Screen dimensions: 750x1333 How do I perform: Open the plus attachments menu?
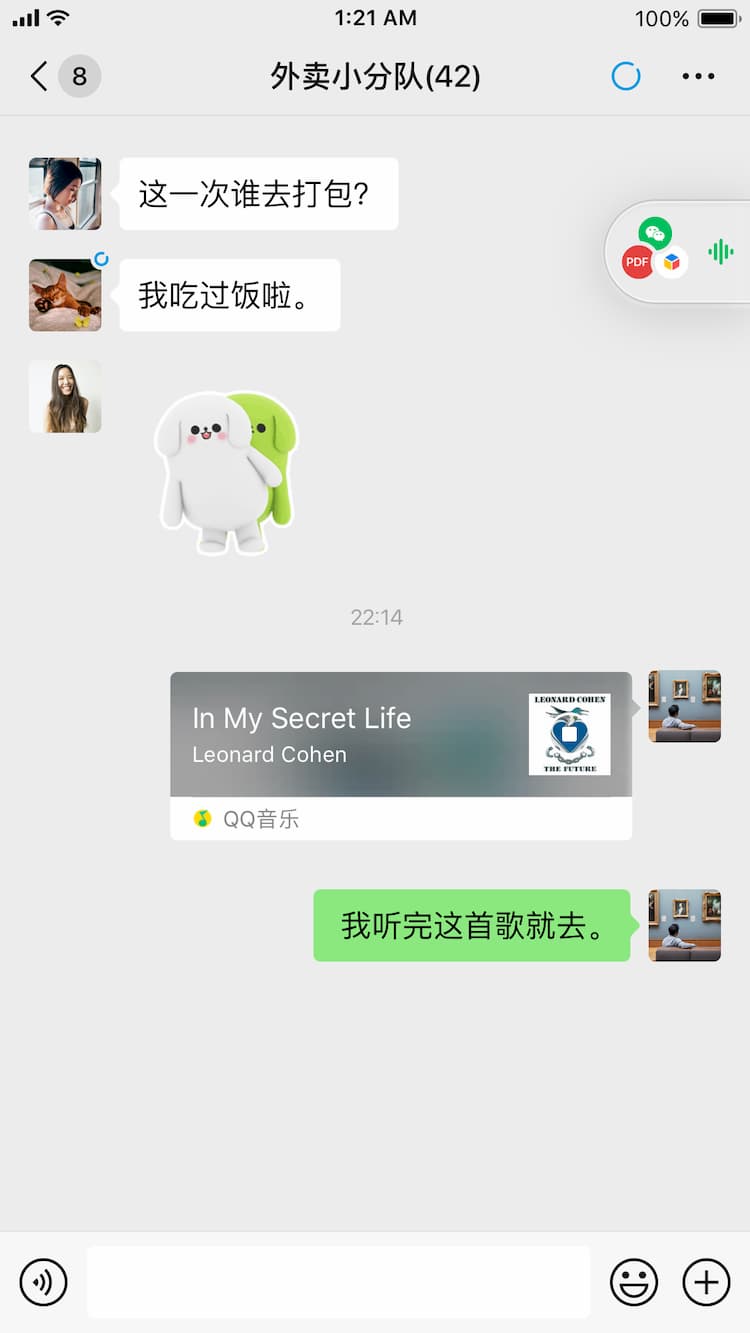click(706, 1282)
